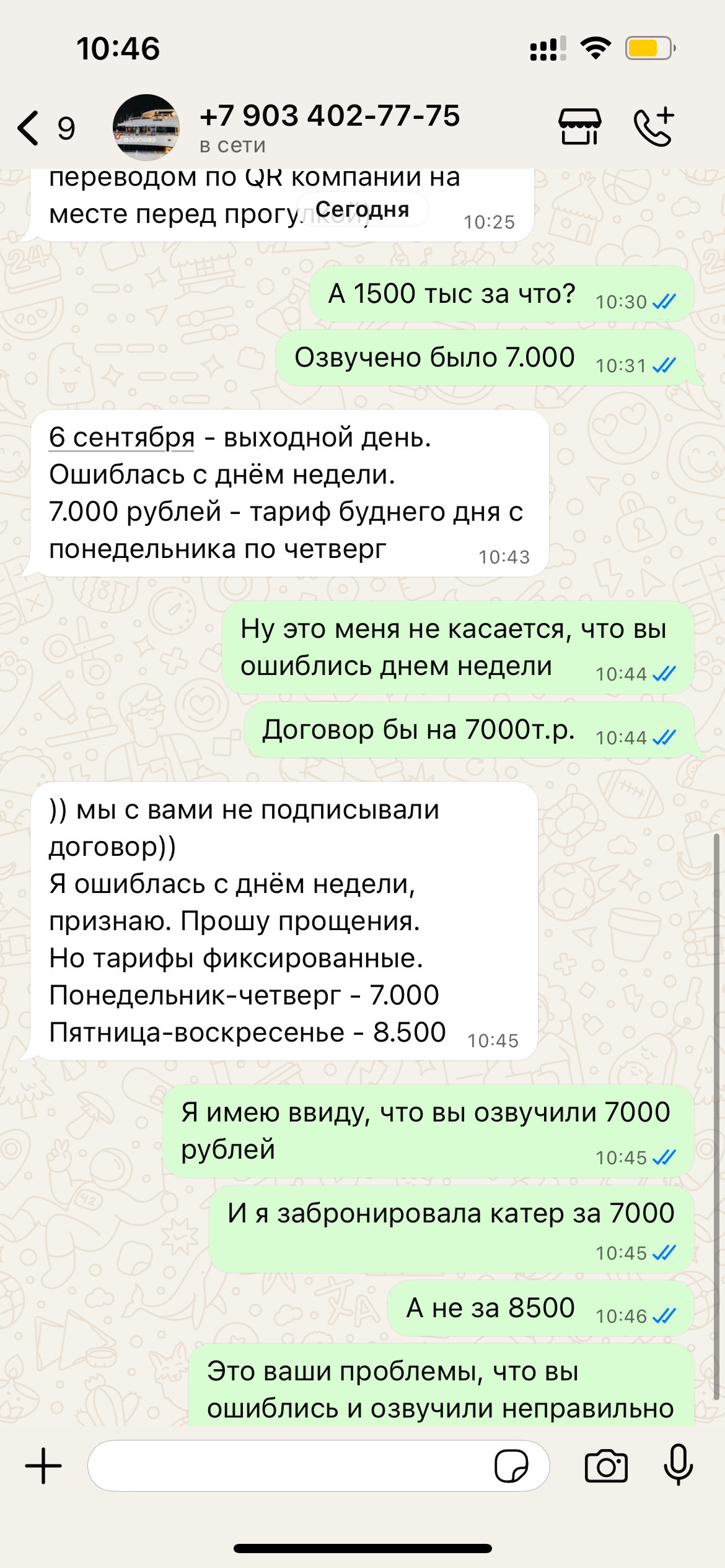View the contact's profile photo
The width and height of the screenshot is (725, 1568).
[146, 128]
